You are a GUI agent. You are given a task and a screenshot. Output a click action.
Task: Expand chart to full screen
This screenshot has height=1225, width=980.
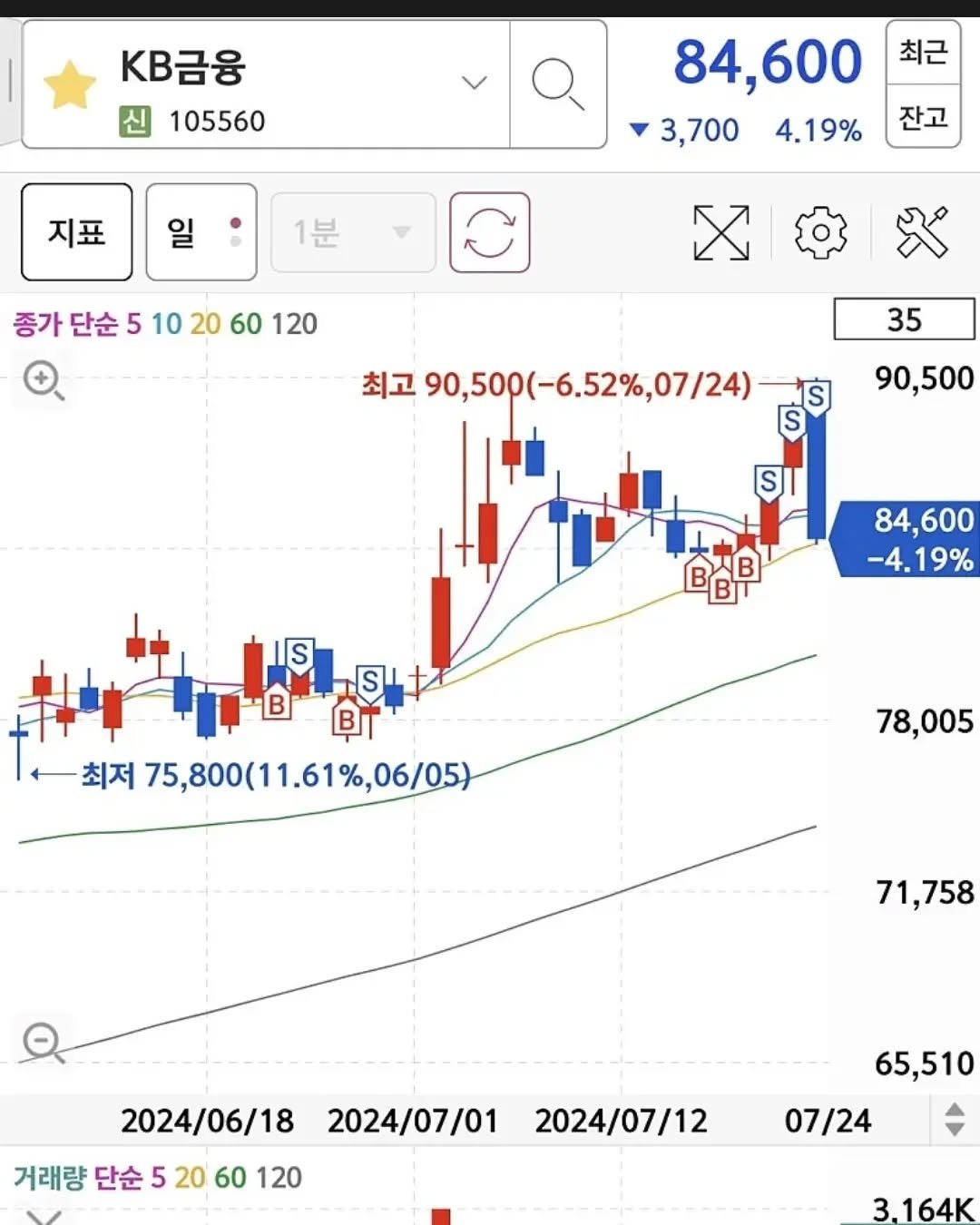(x=721, y=232)
